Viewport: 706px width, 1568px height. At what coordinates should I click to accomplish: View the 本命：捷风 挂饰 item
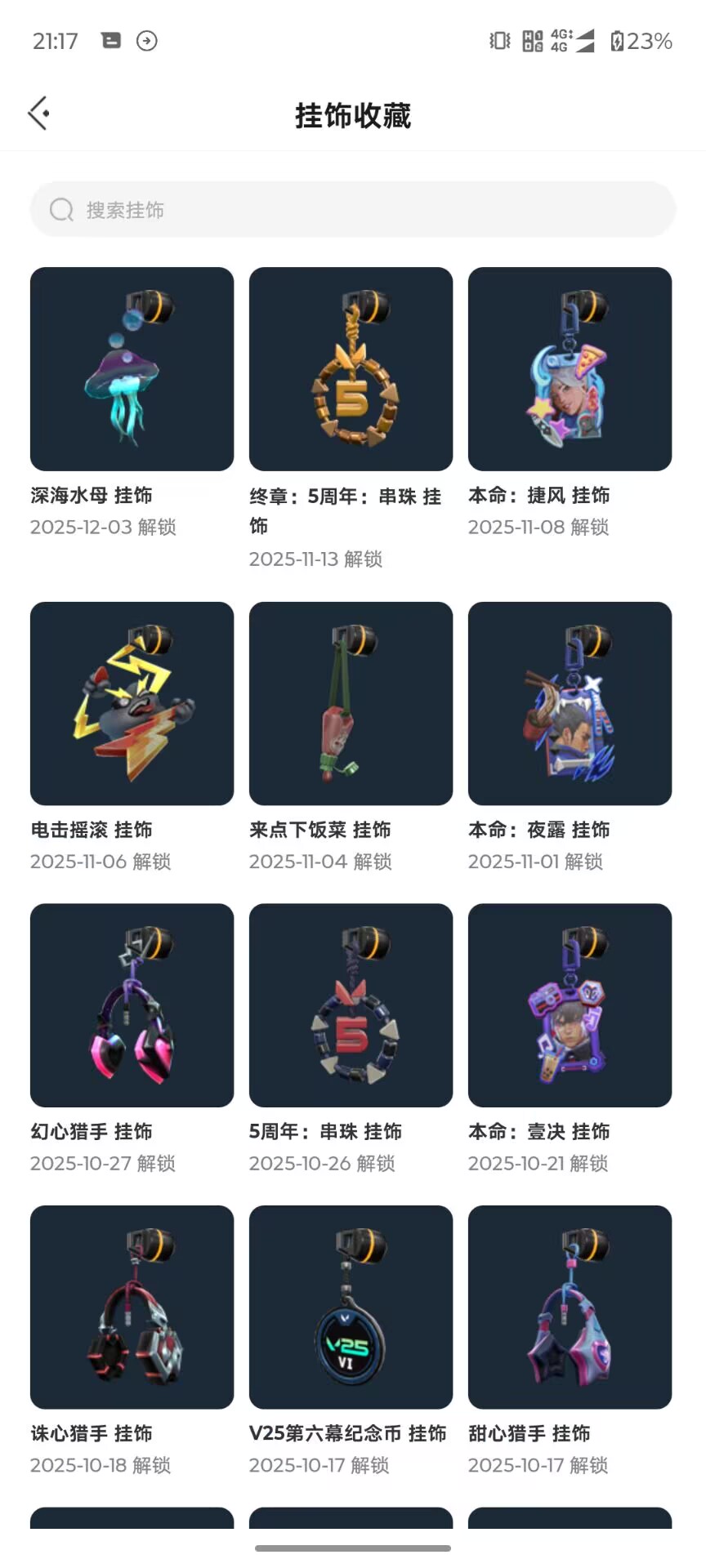coord(570,369)
